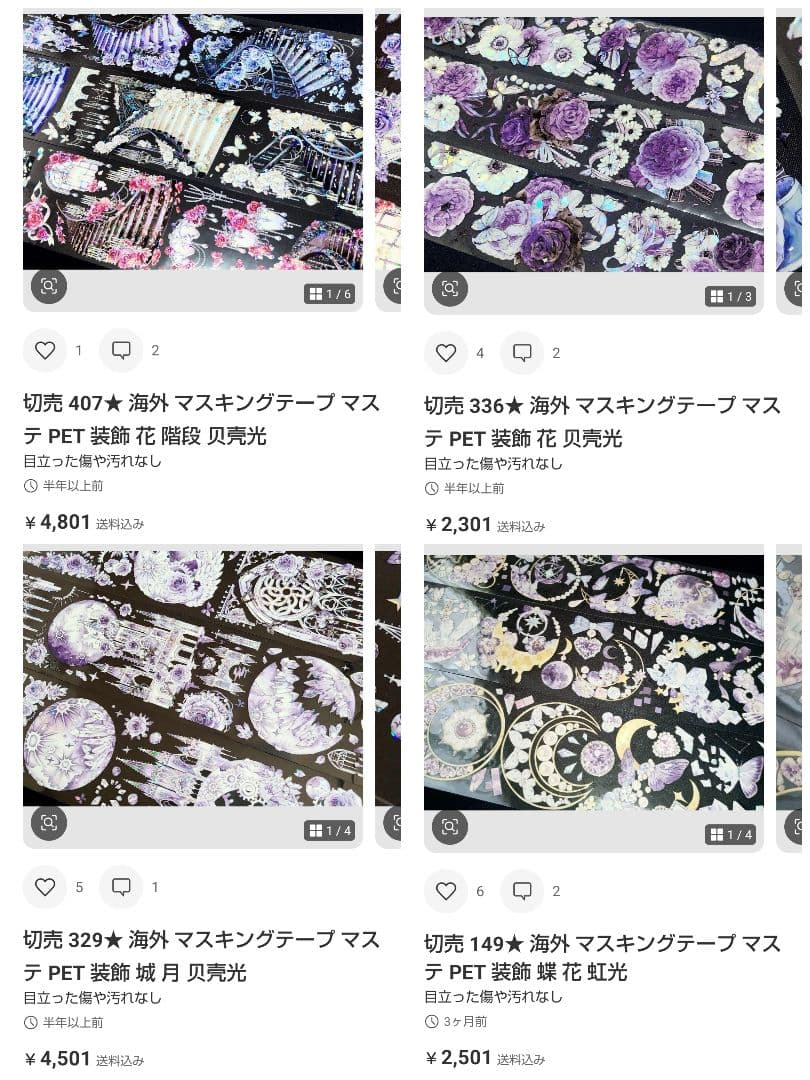Screen dimensions: 810x1080
Task: Open the 切売 149 海外 マスキングテープ title link
Action: coord(594,954)
